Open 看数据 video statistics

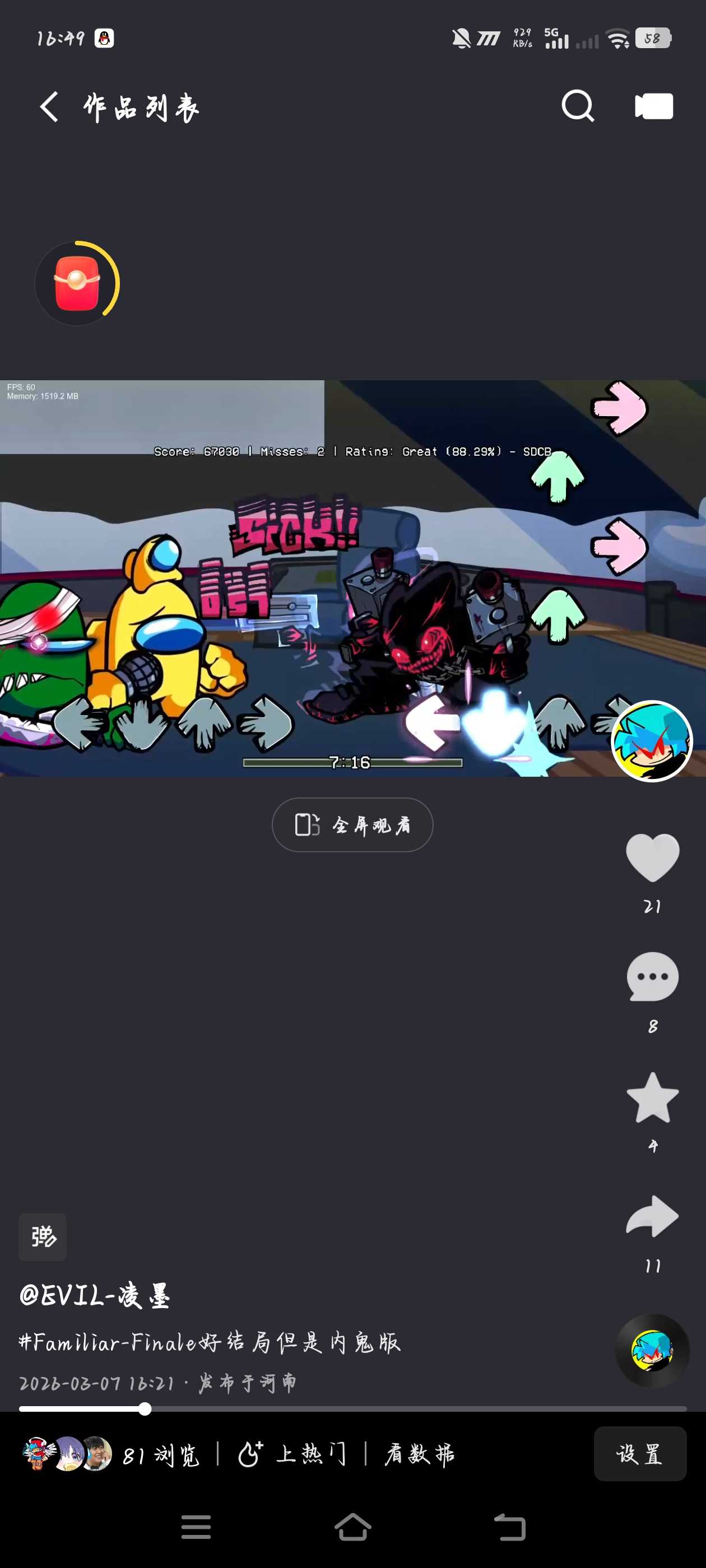point(419,1454)
